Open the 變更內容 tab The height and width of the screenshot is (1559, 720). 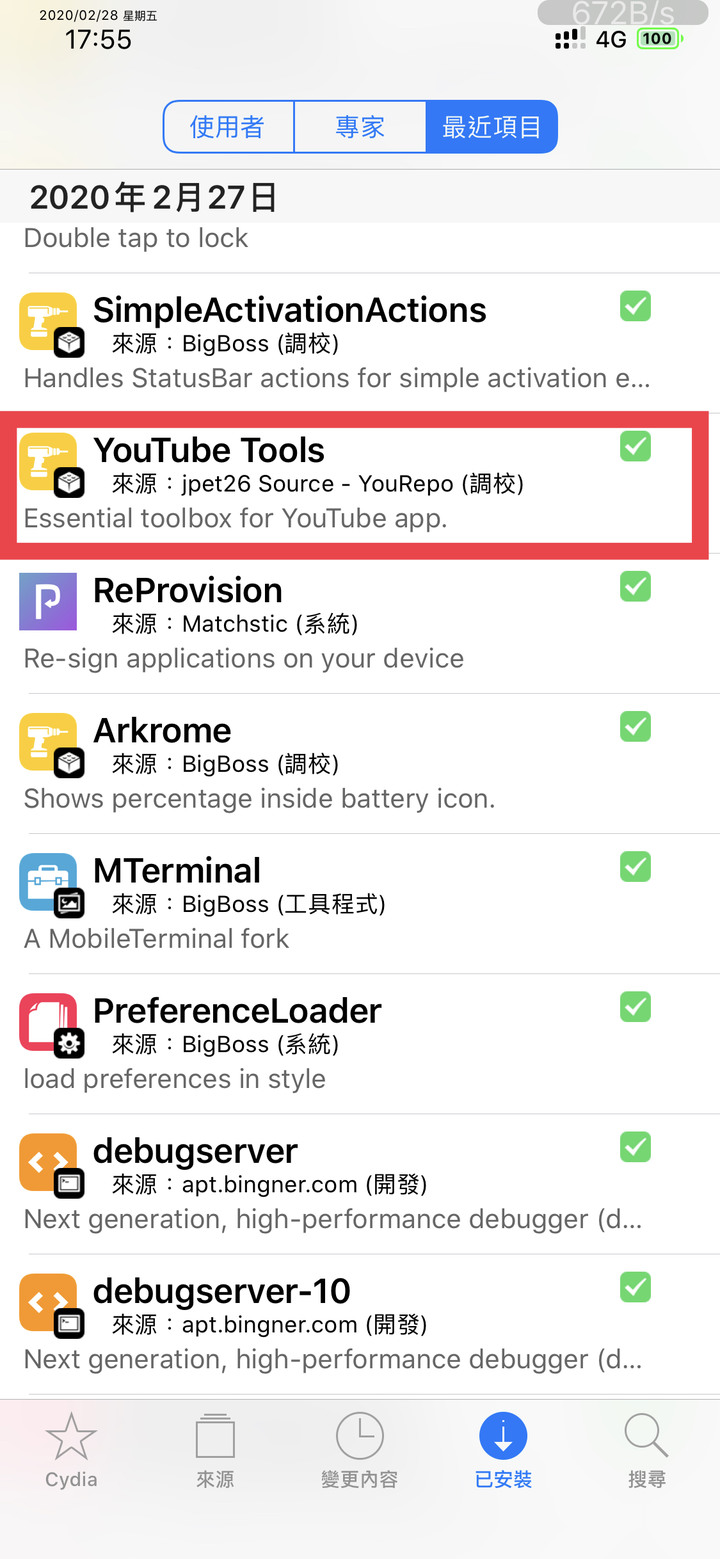359,1450
